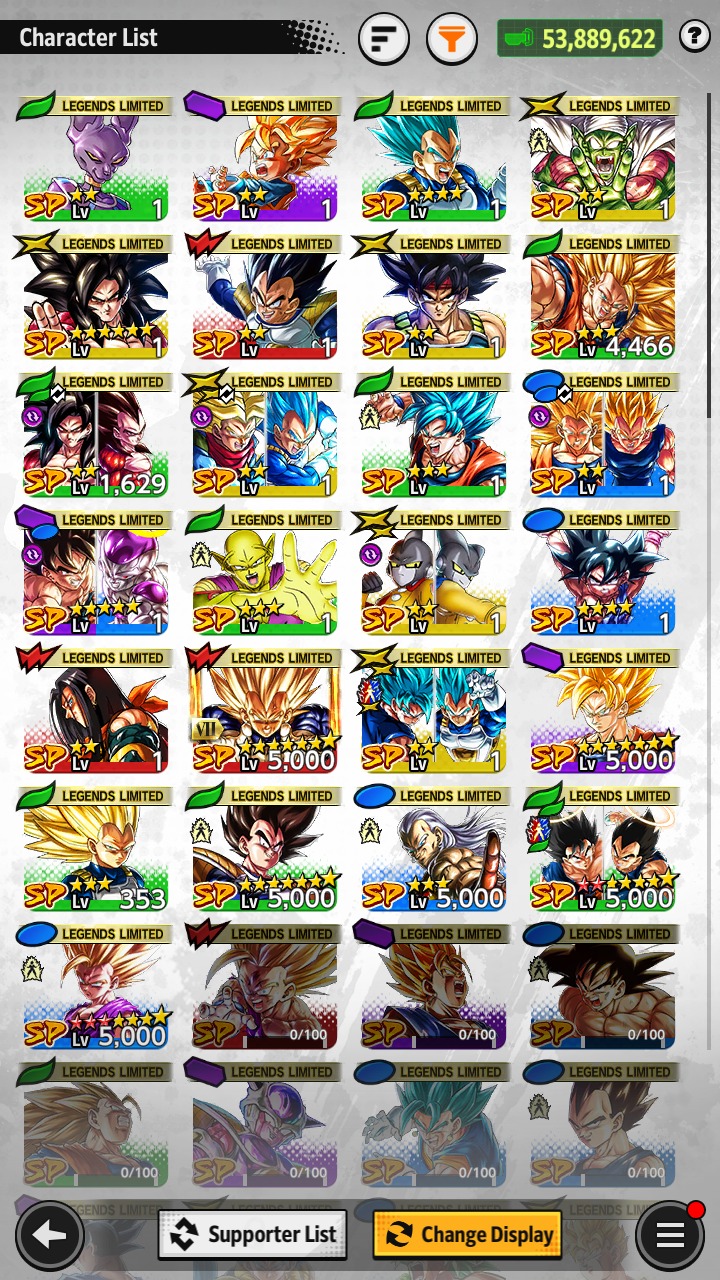
Task: Open the sort options icon
Action: pyautogui.click(x=384, y=39)
